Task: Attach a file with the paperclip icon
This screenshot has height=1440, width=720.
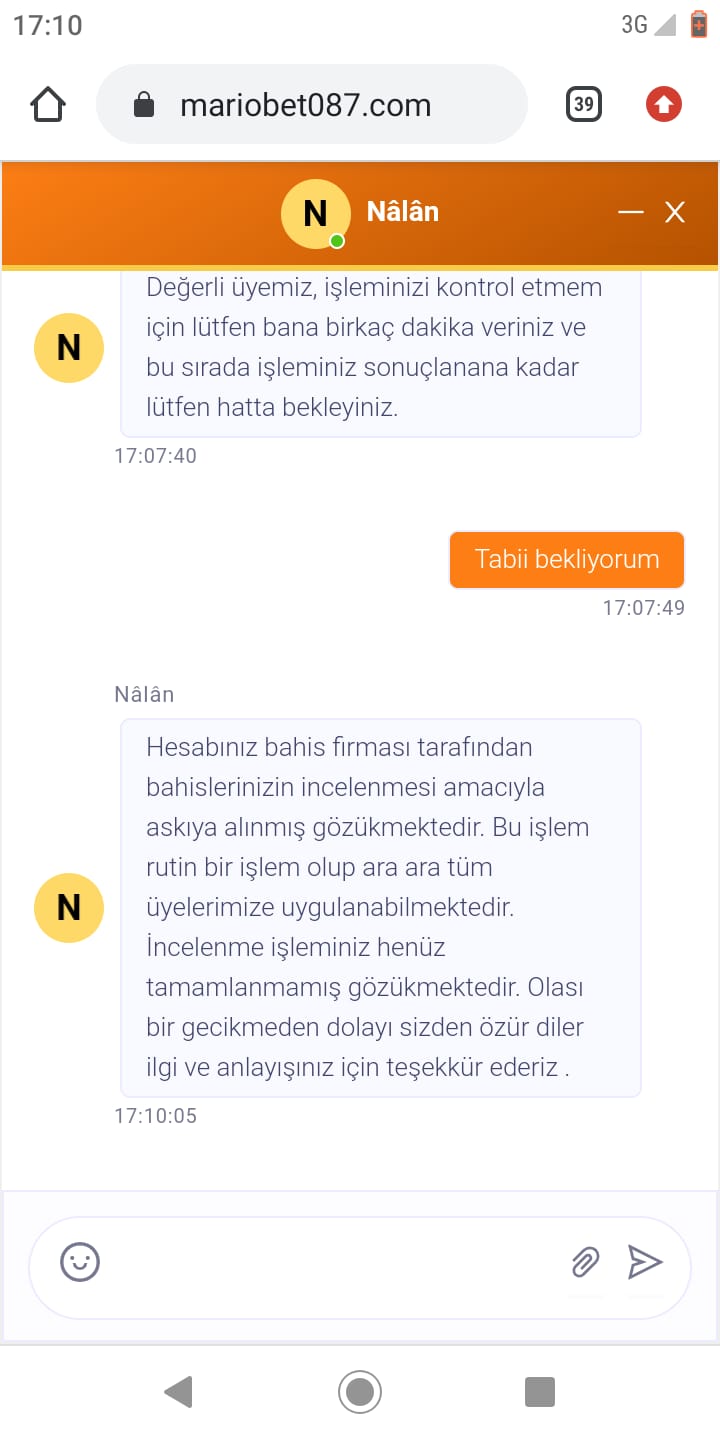Action: (x=585, y=1262)
